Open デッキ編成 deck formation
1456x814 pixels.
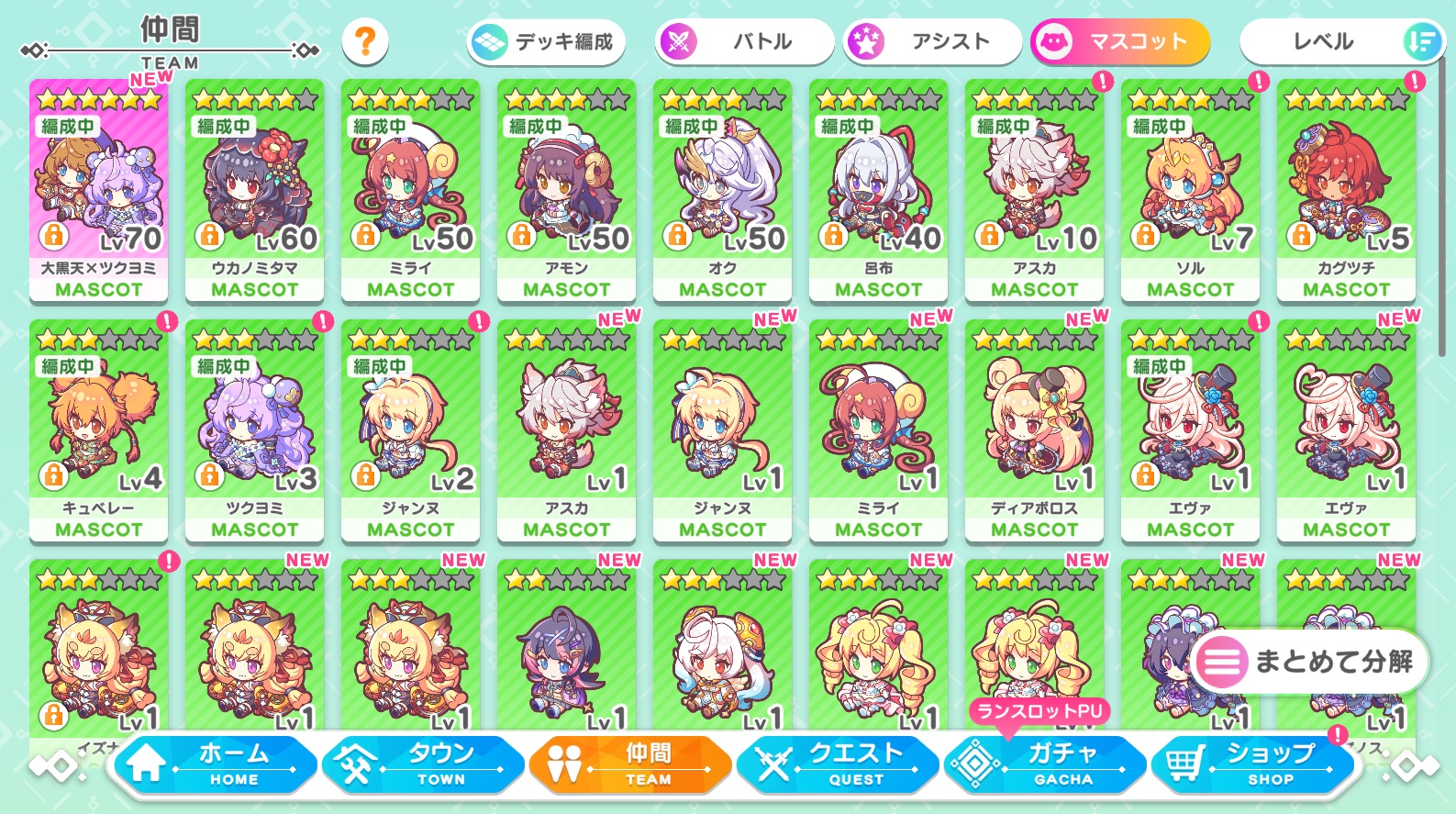point(547,41)
